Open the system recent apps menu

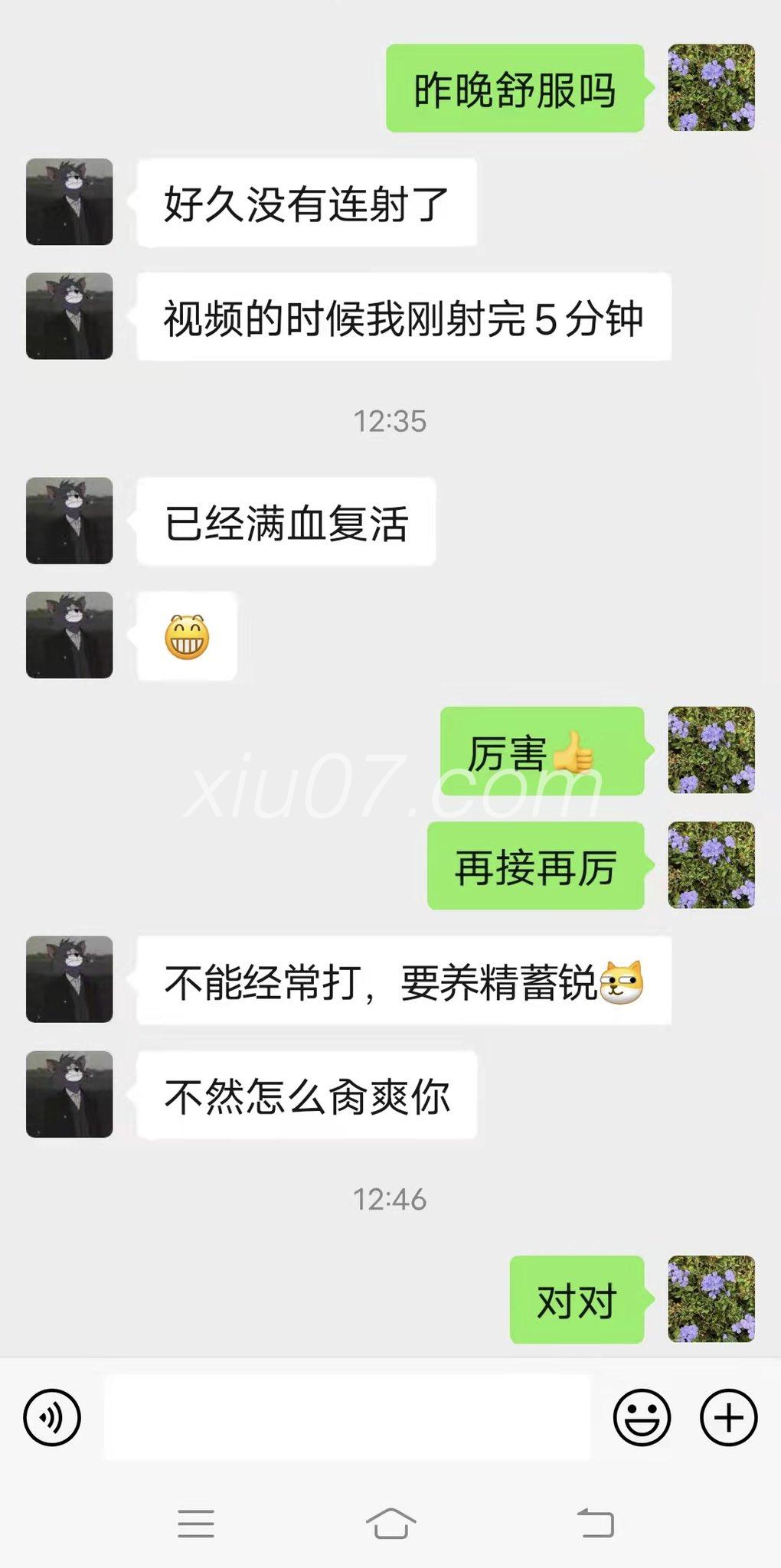point(196,1523)
